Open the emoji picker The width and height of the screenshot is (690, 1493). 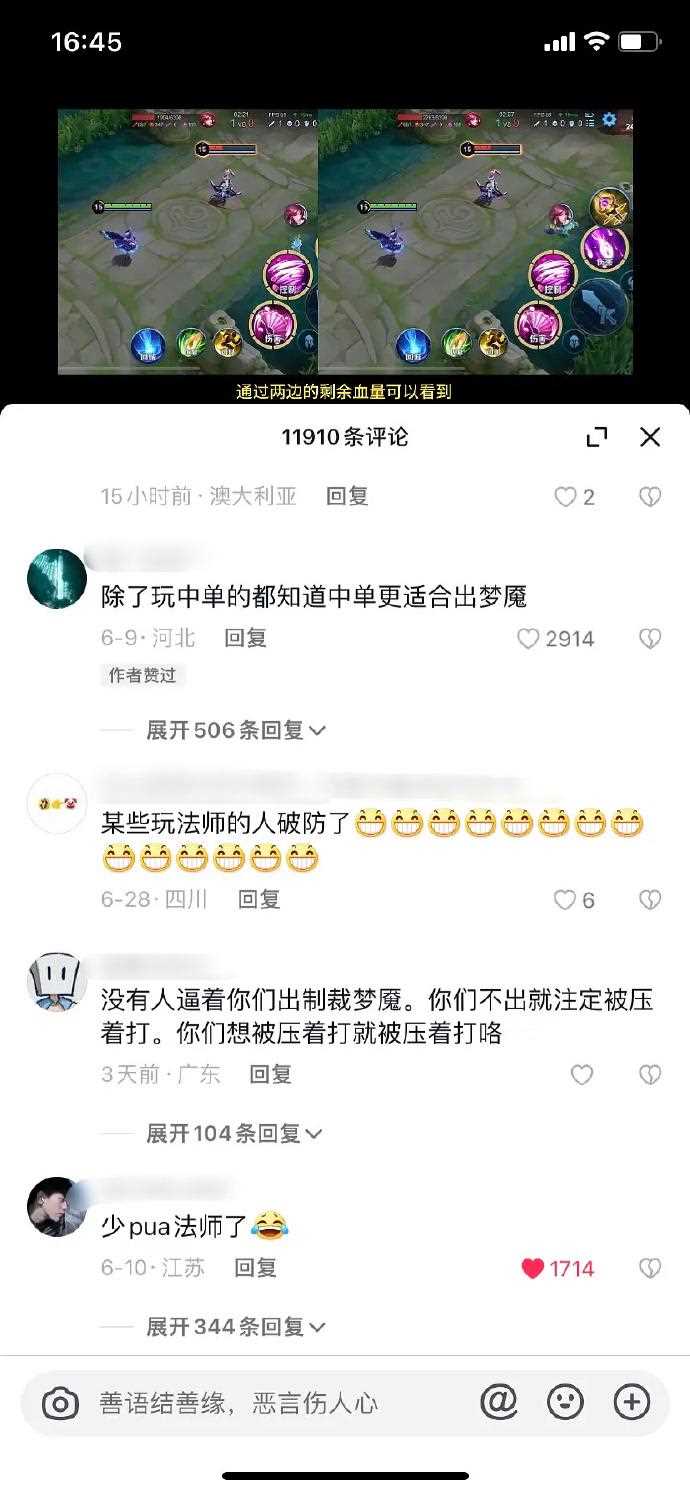[x=565, y=1402]
